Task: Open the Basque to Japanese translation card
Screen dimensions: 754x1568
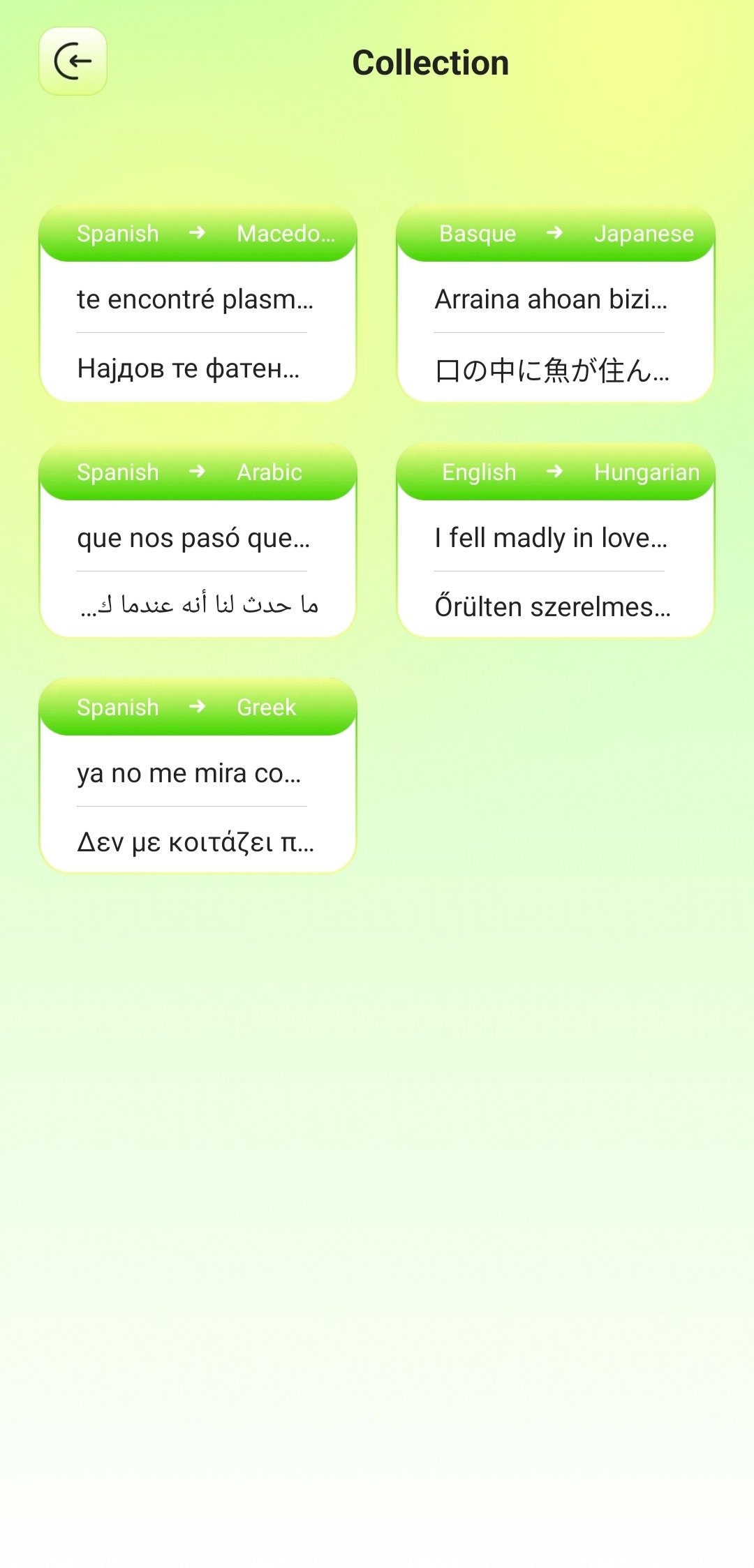Action: (x=555, y=304)
